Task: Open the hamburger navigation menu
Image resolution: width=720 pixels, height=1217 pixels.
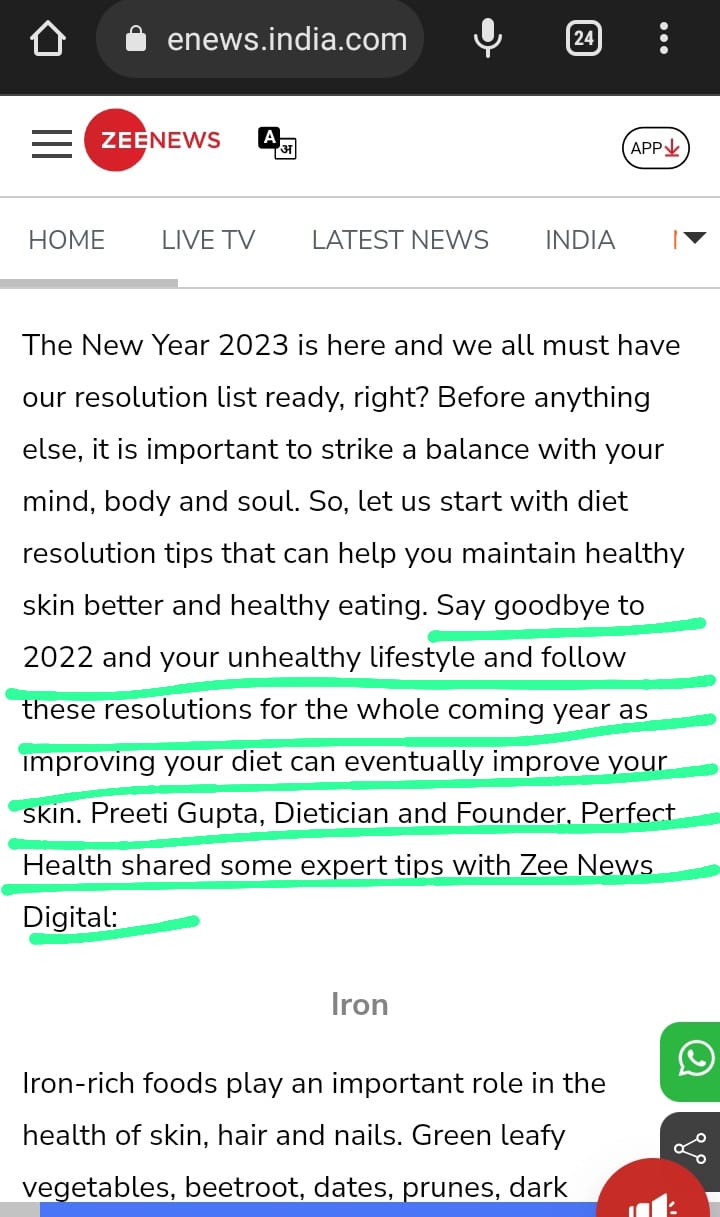Action: pos(51,143)
